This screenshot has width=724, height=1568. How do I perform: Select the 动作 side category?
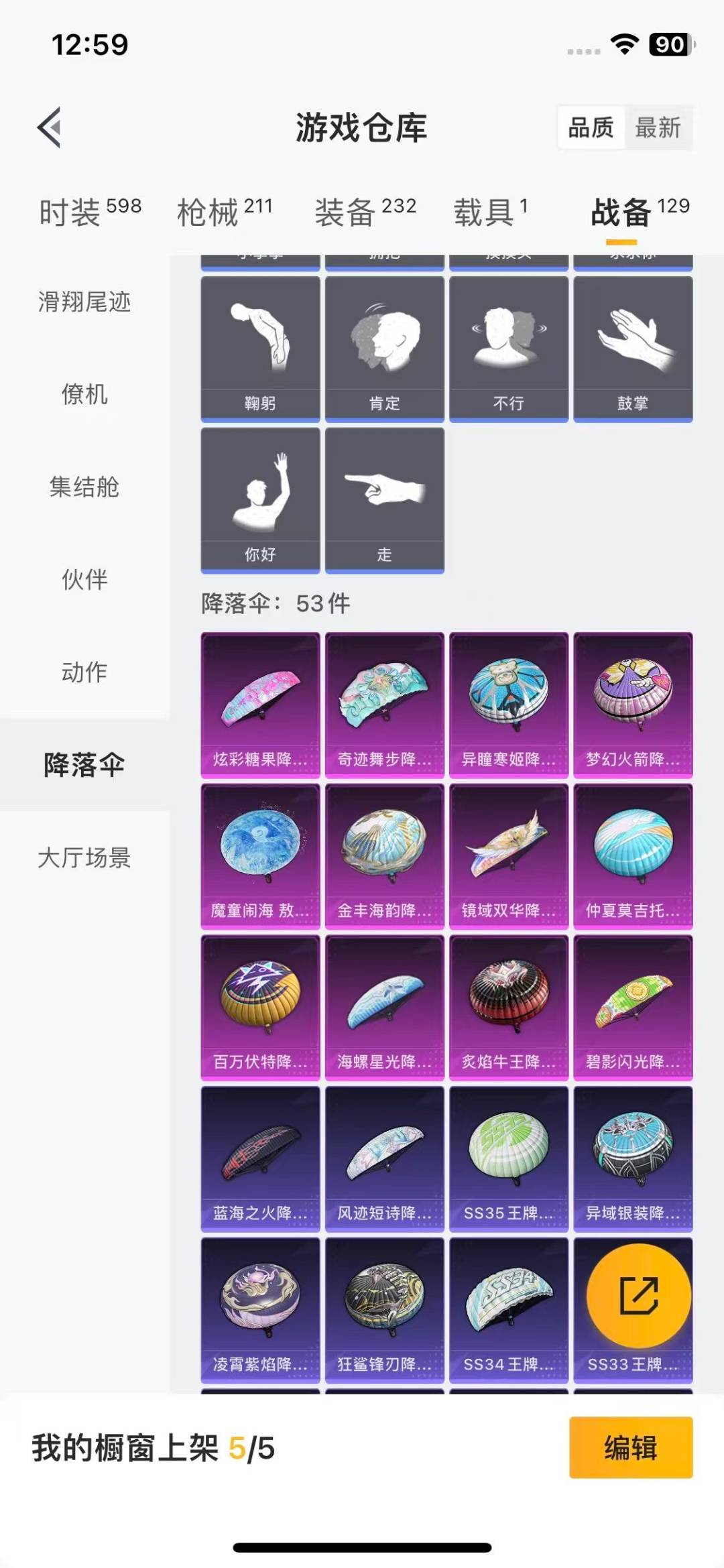(84, 672)
